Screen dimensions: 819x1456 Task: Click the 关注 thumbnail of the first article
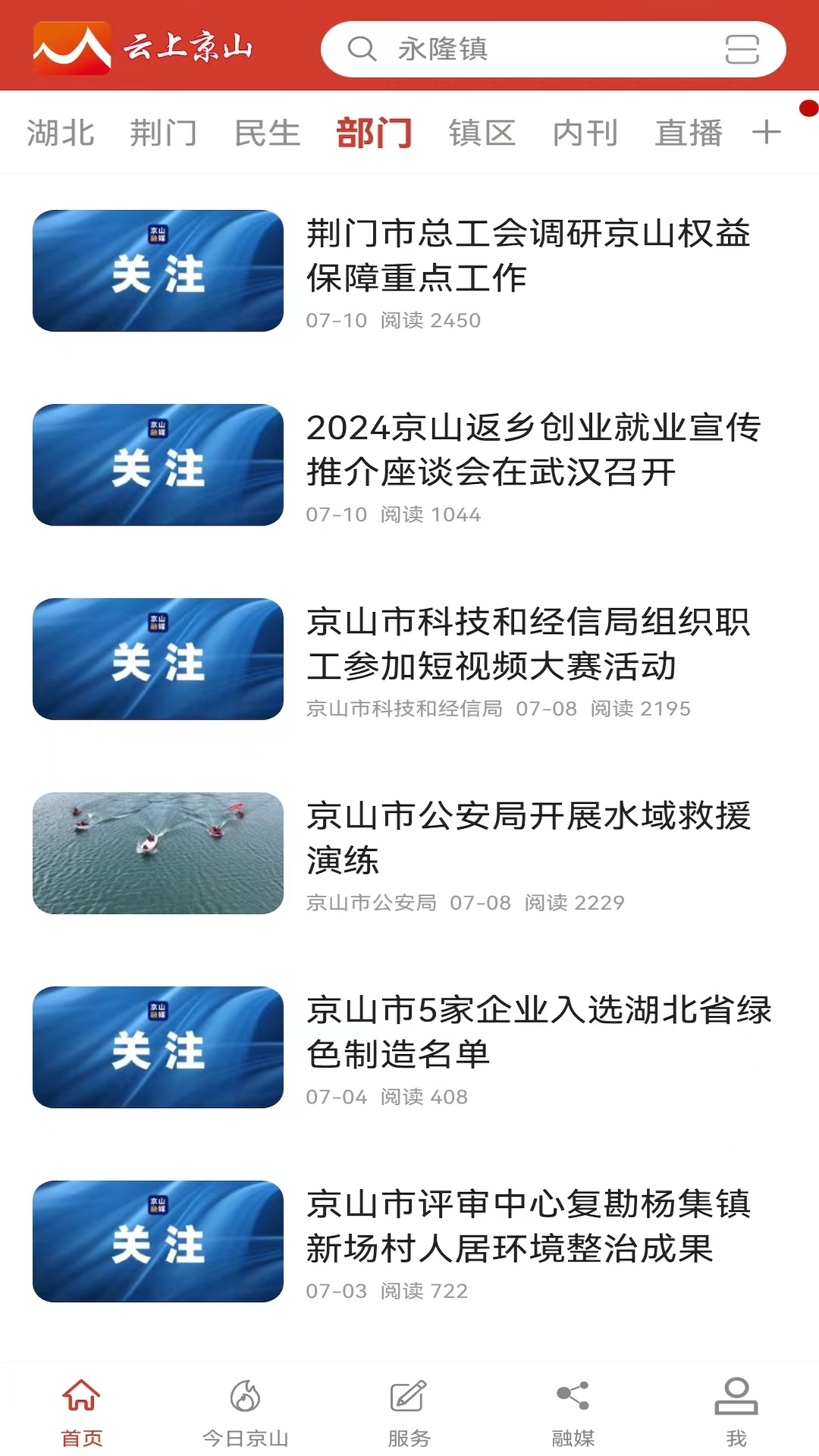[x=157, y=271]
